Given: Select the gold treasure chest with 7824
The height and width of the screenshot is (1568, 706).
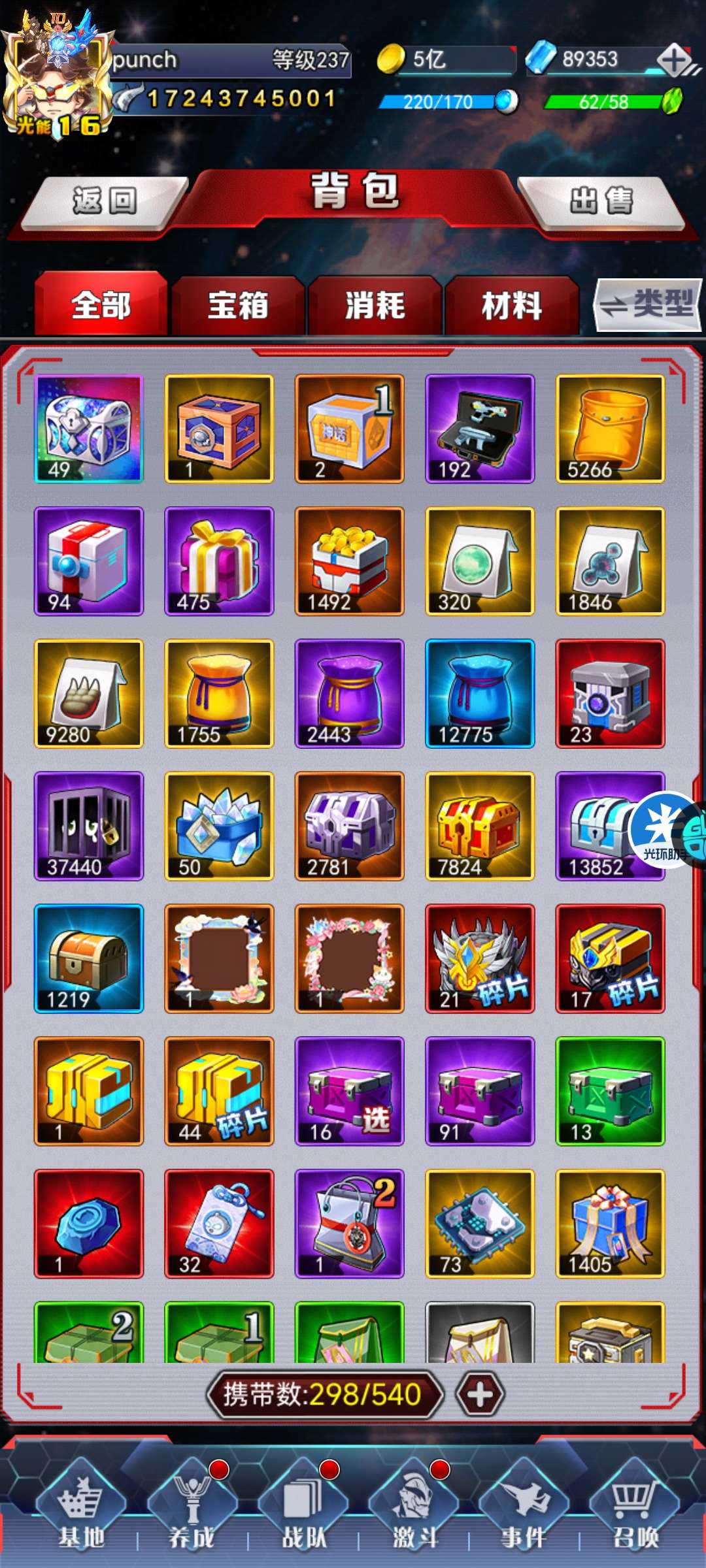Looking at the screenshot, I should click(480, 826).
